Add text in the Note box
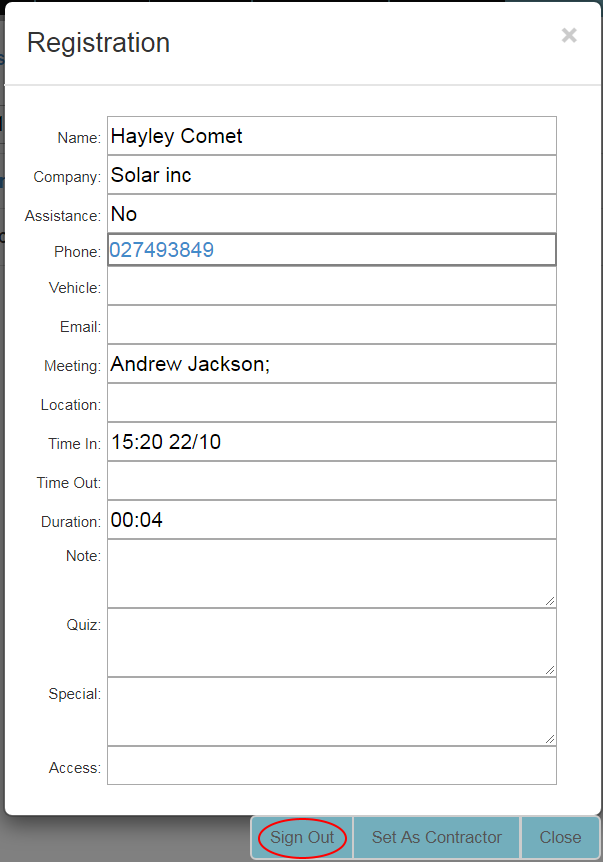 coord(331,573)
